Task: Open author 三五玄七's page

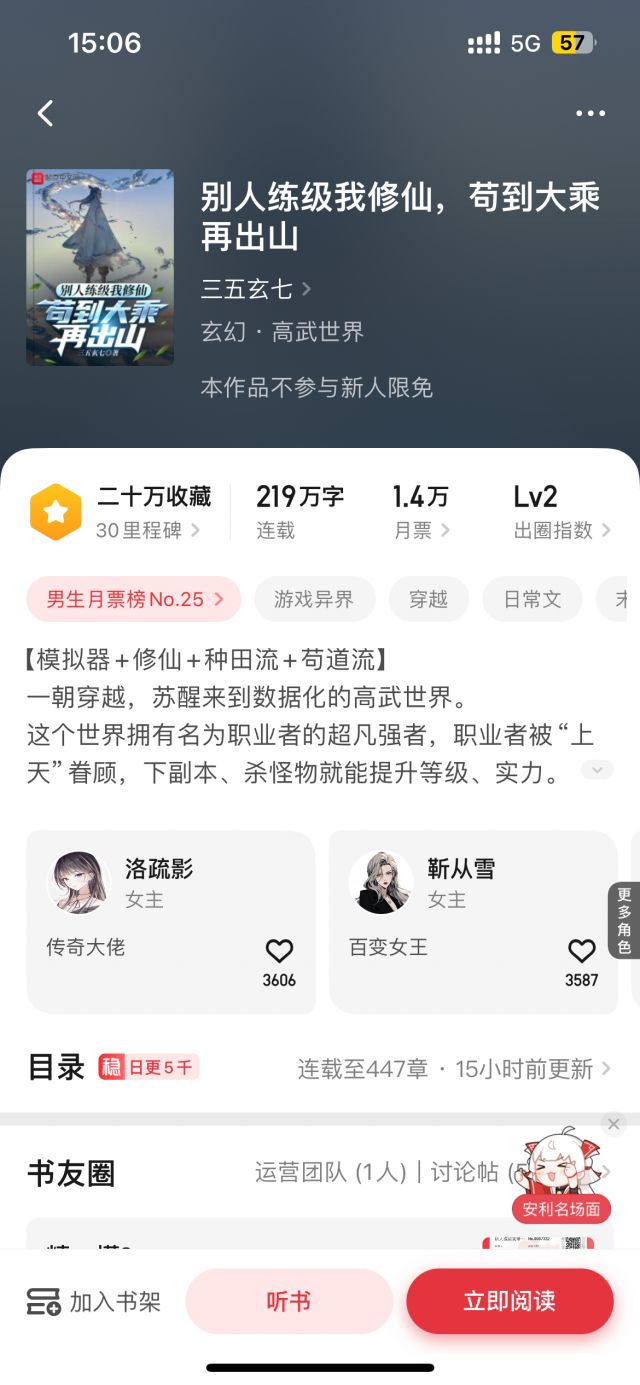Action: [x=256, y=290]
